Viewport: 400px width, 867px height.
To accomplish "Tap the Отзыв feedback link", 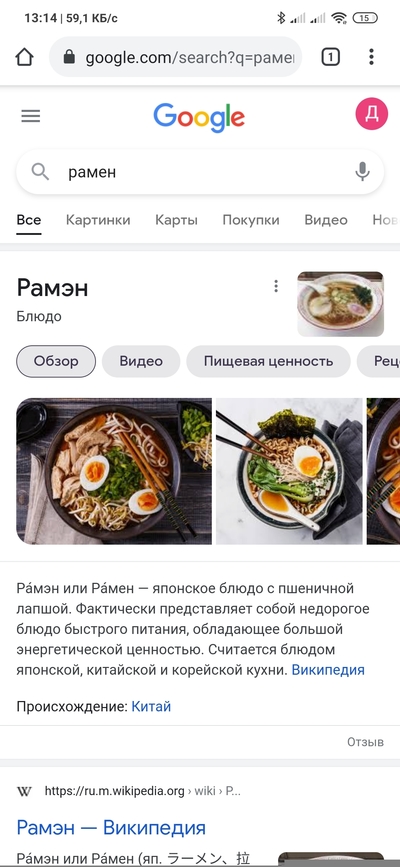I will tap(365, 742).
